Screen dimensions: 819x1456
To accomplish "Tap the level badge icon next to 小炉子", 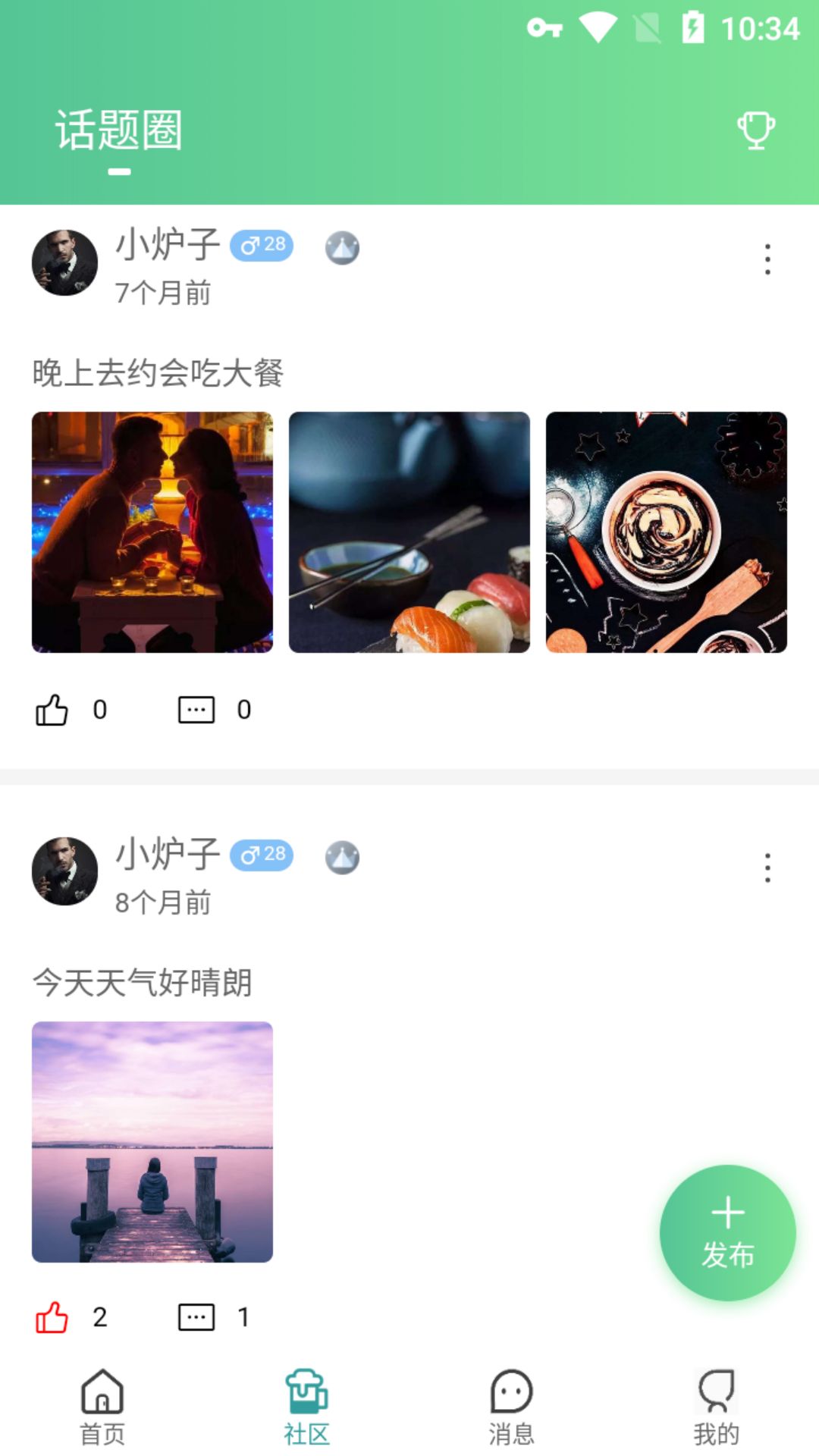I will [x=342, y=246].
